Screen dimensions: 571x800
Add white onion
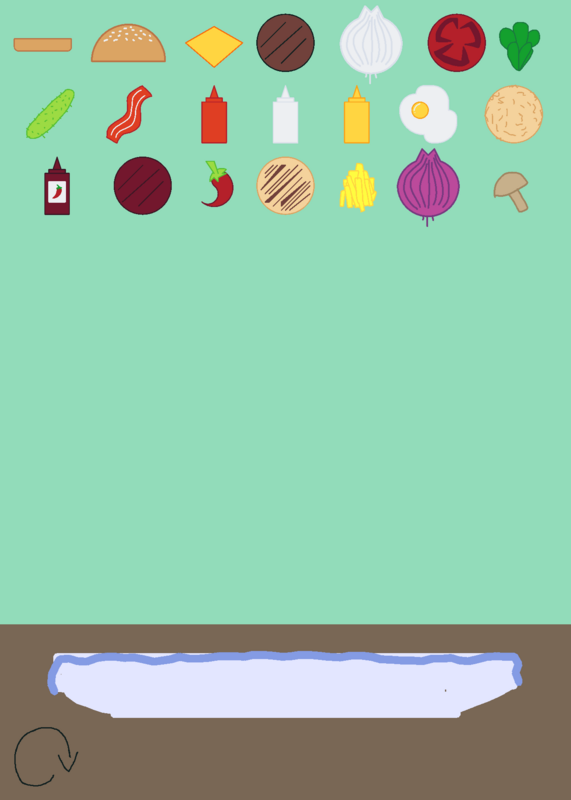point(371,44)
